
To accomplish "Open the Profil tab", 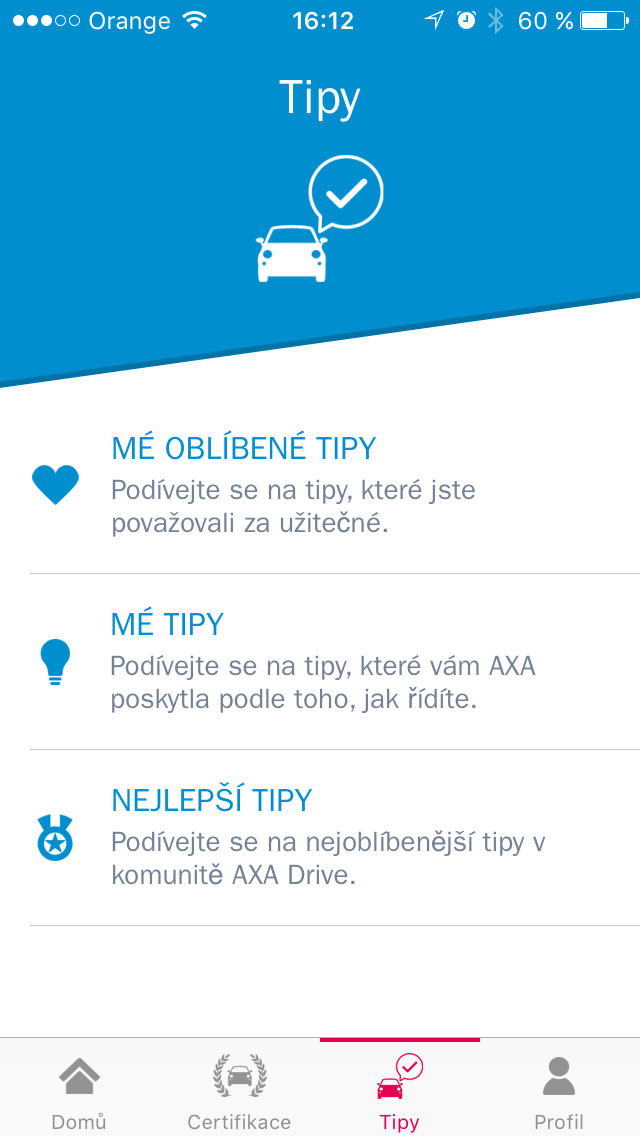I will [x=559, y=1090].
